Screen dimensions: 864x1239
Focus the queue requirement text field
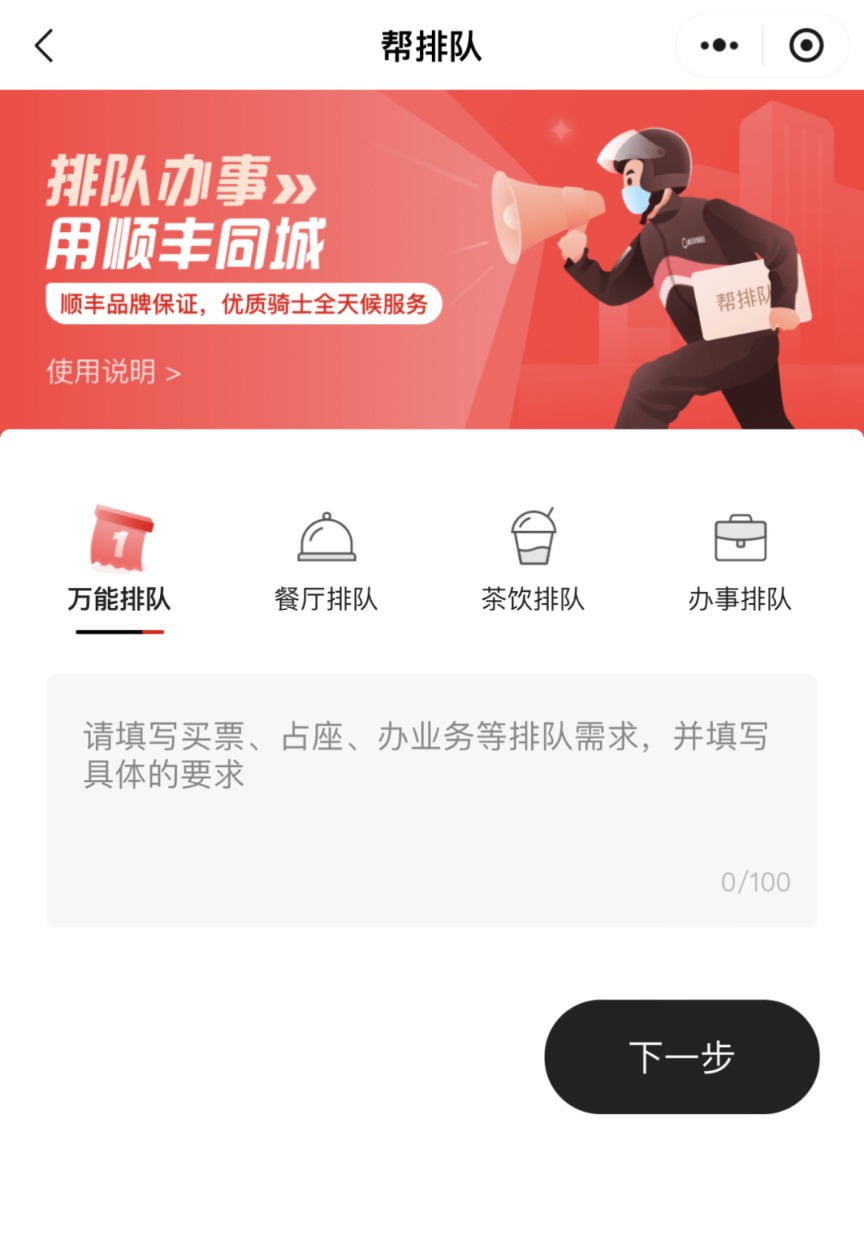432,799
